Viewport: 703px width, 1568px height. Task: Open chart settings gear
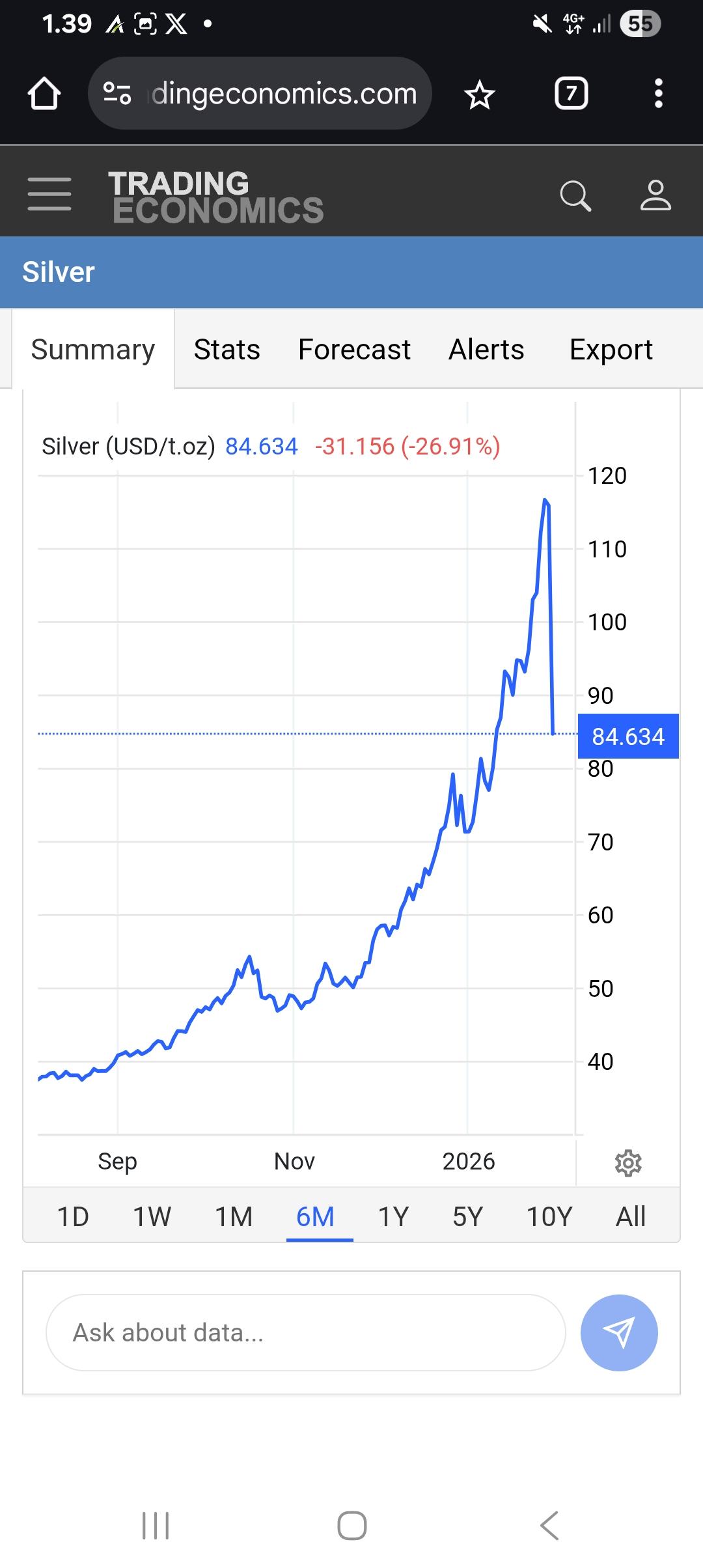tap(628, 1162)
